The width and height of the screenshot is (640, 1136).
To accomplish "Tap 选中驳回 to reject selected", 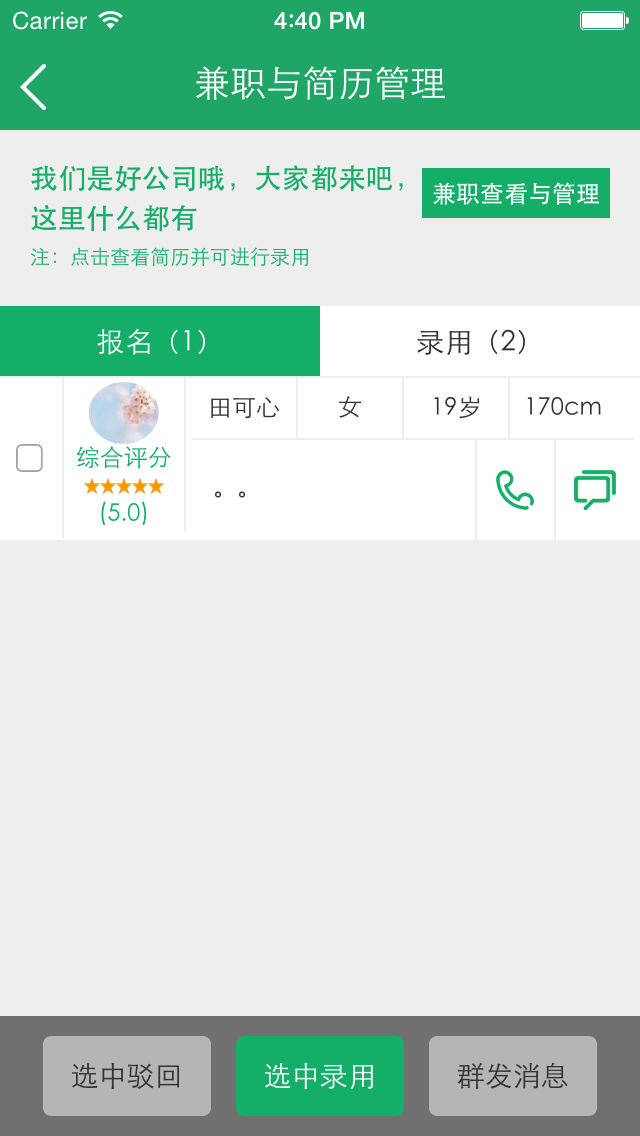I will click(127, 1076).
